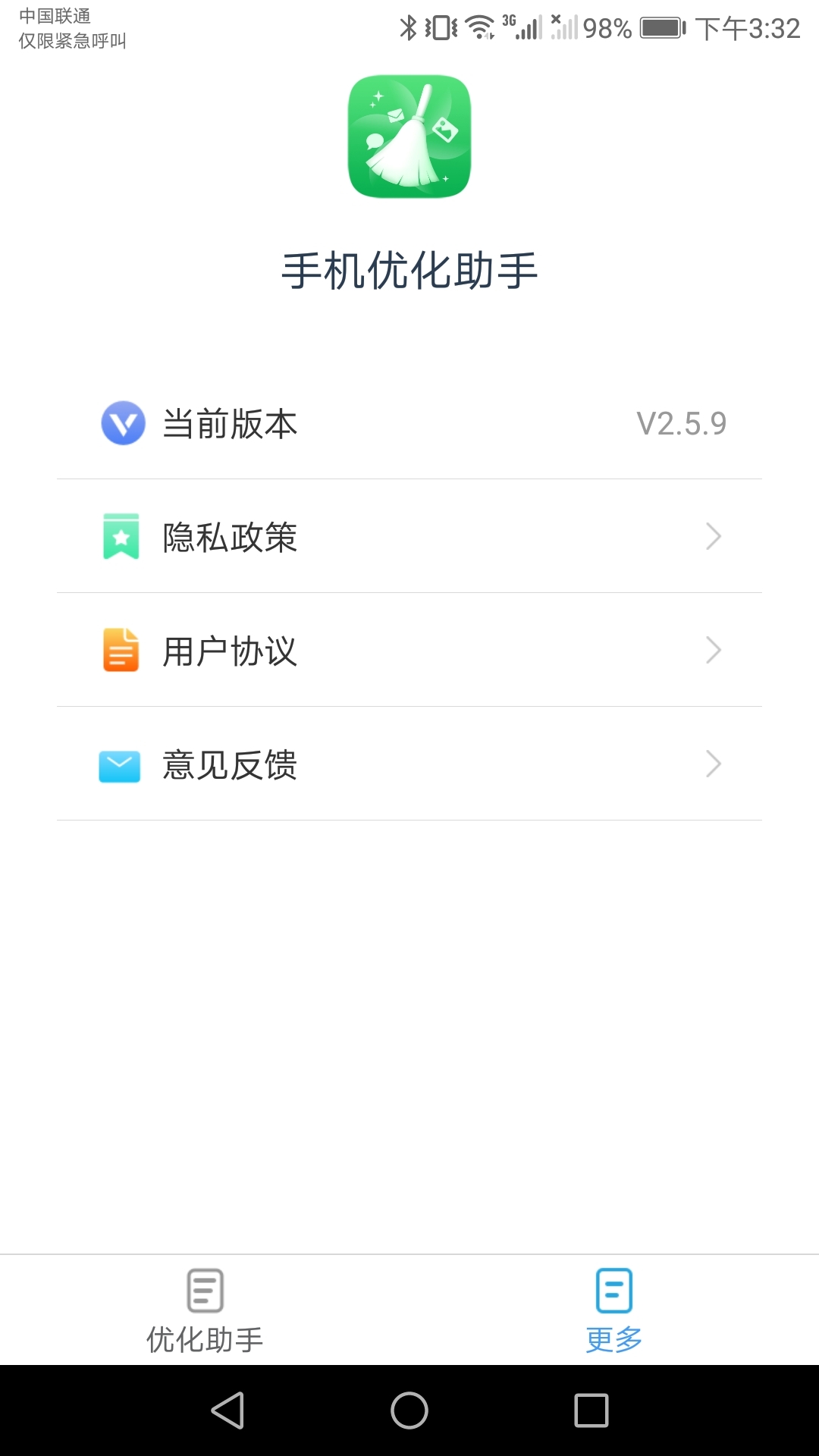Image resolution: width=819 pixels, height=1456 pixels.
Task: Click the version info V icon
Action: pyautogui.click(x=121, y=423)
